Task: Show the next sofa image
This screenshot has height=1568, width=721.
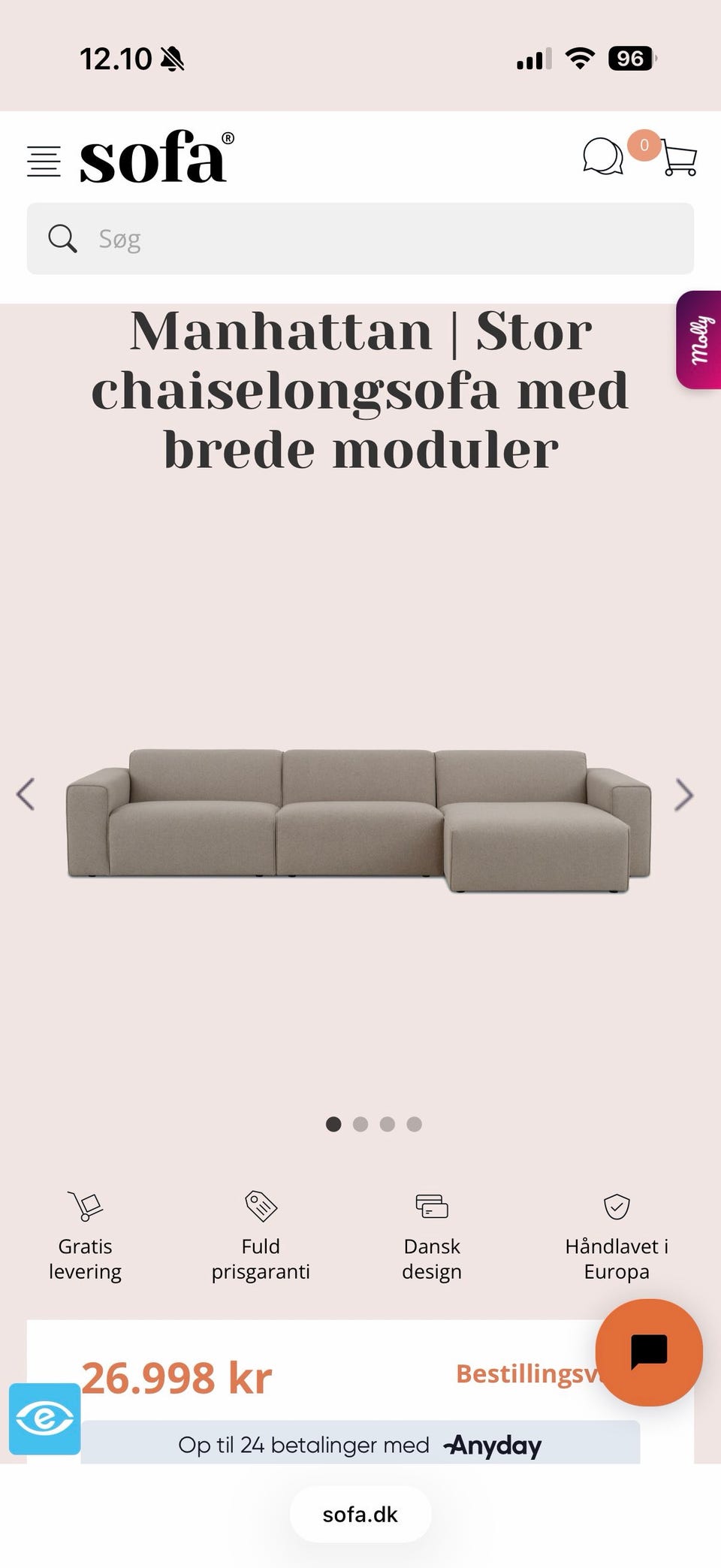Action: pyautogui.click(x=684, y=795)
